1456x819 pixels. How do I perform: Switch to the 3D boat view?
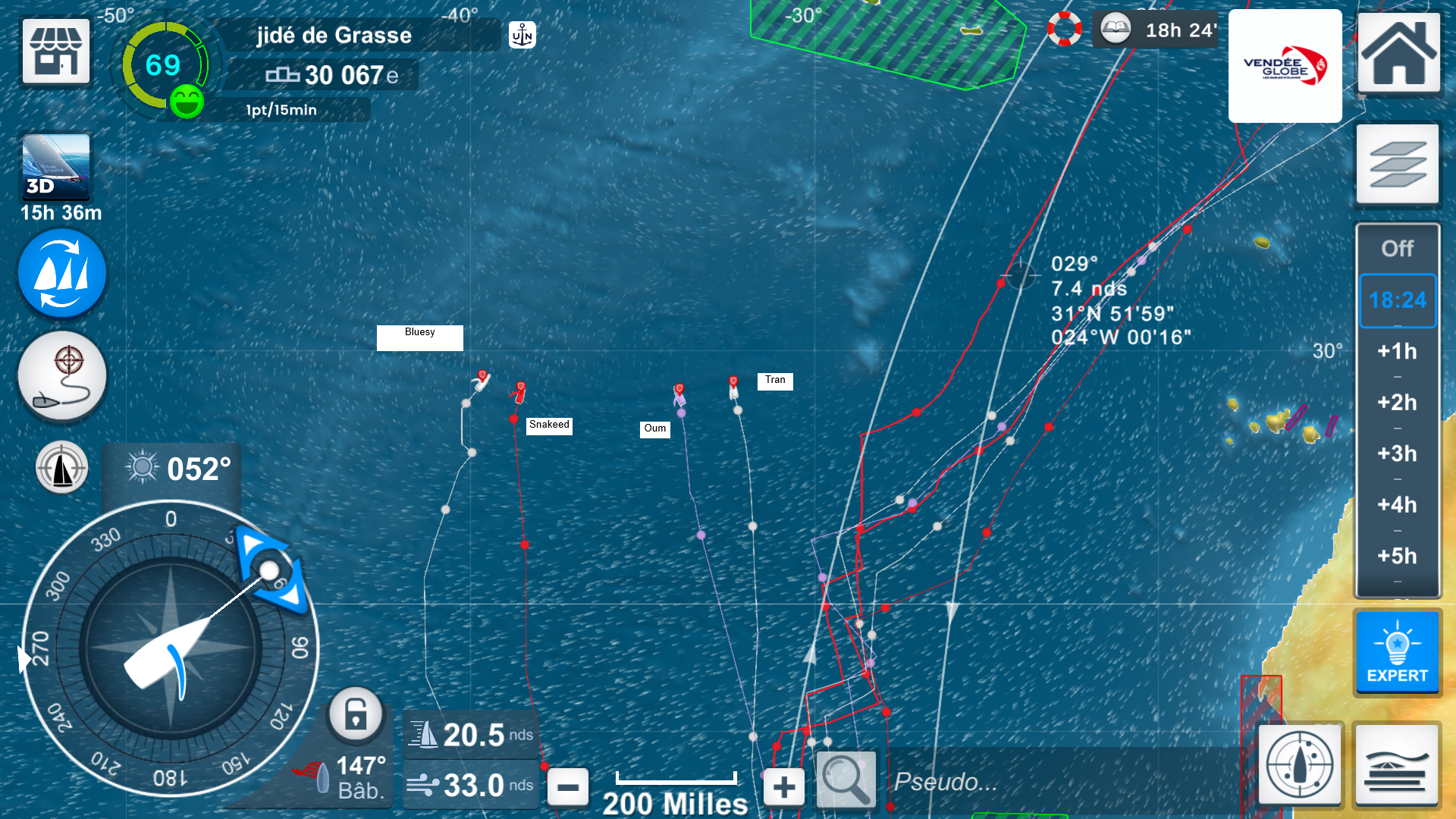pyautogui.click(x=55, y=167)
